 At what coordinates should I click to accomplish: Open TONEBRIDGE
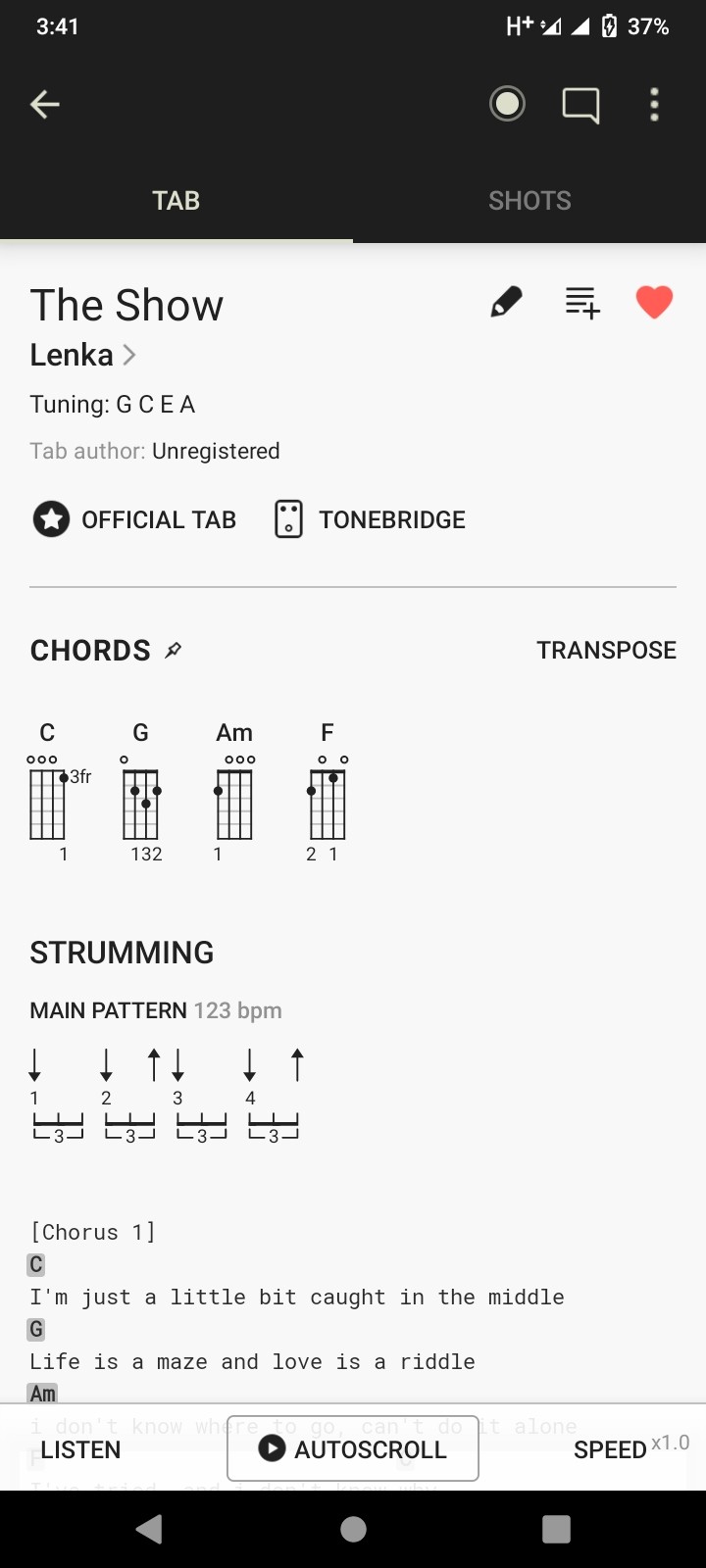click(369, 519)
